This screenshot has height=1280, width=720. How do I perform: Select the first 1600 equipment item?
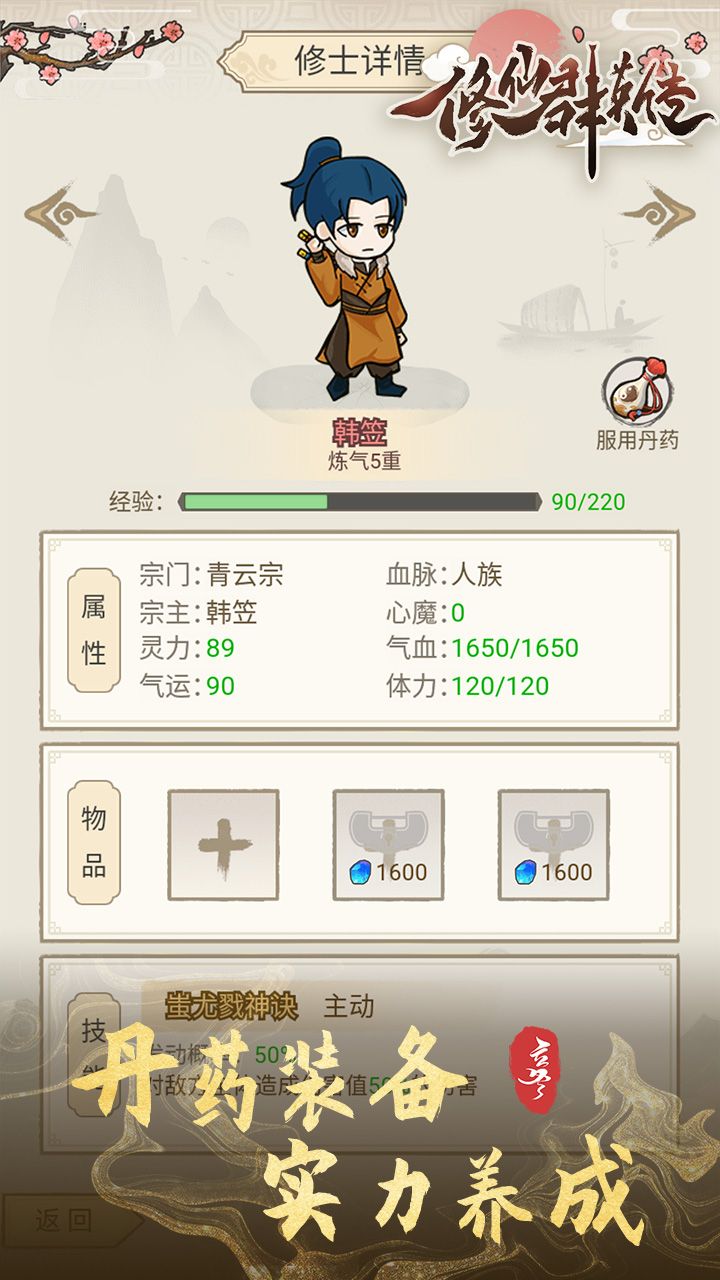pyautogui.click(x=387, y=843)
